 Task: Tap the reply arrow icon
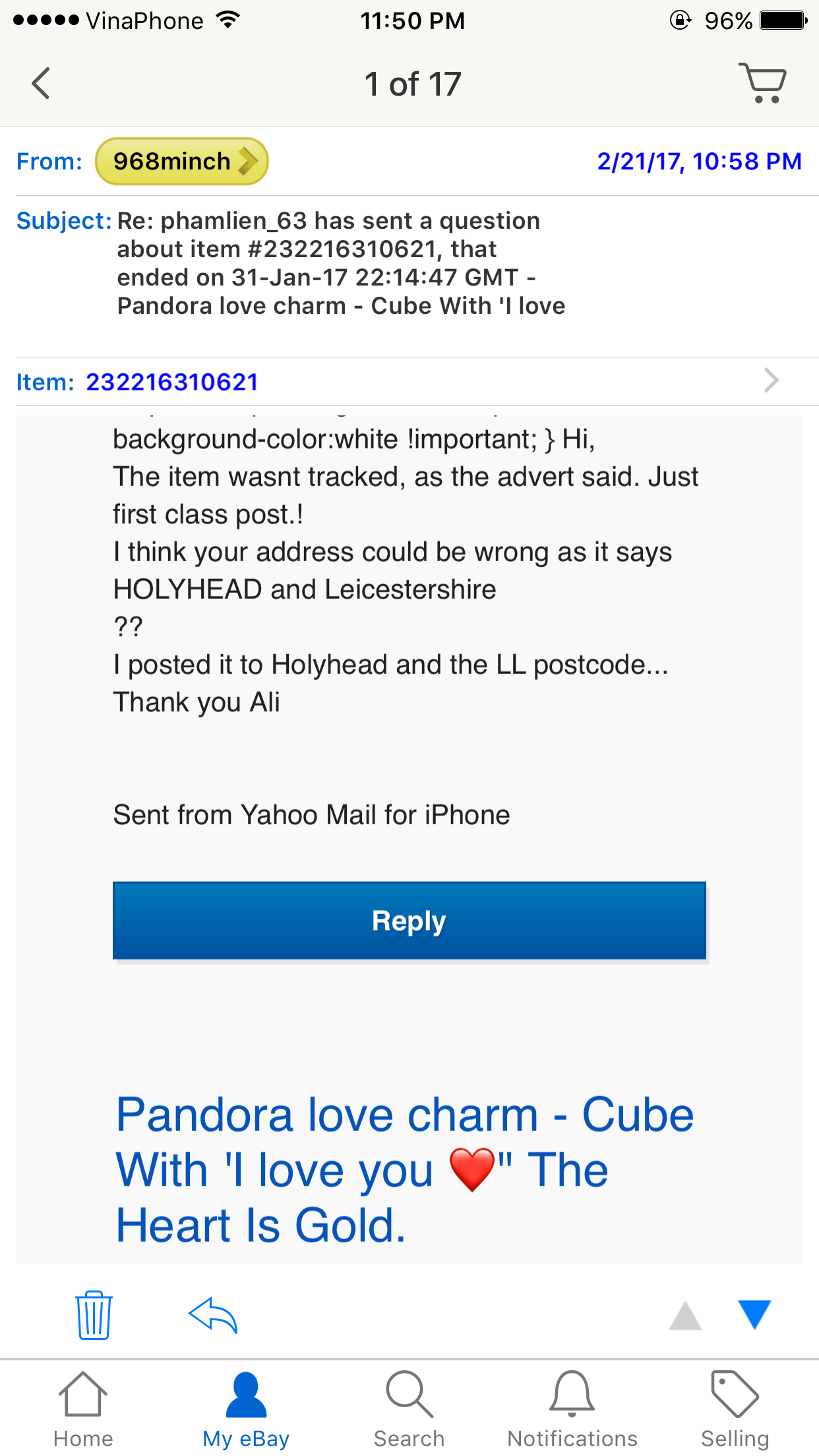[x=213, y=1315]
